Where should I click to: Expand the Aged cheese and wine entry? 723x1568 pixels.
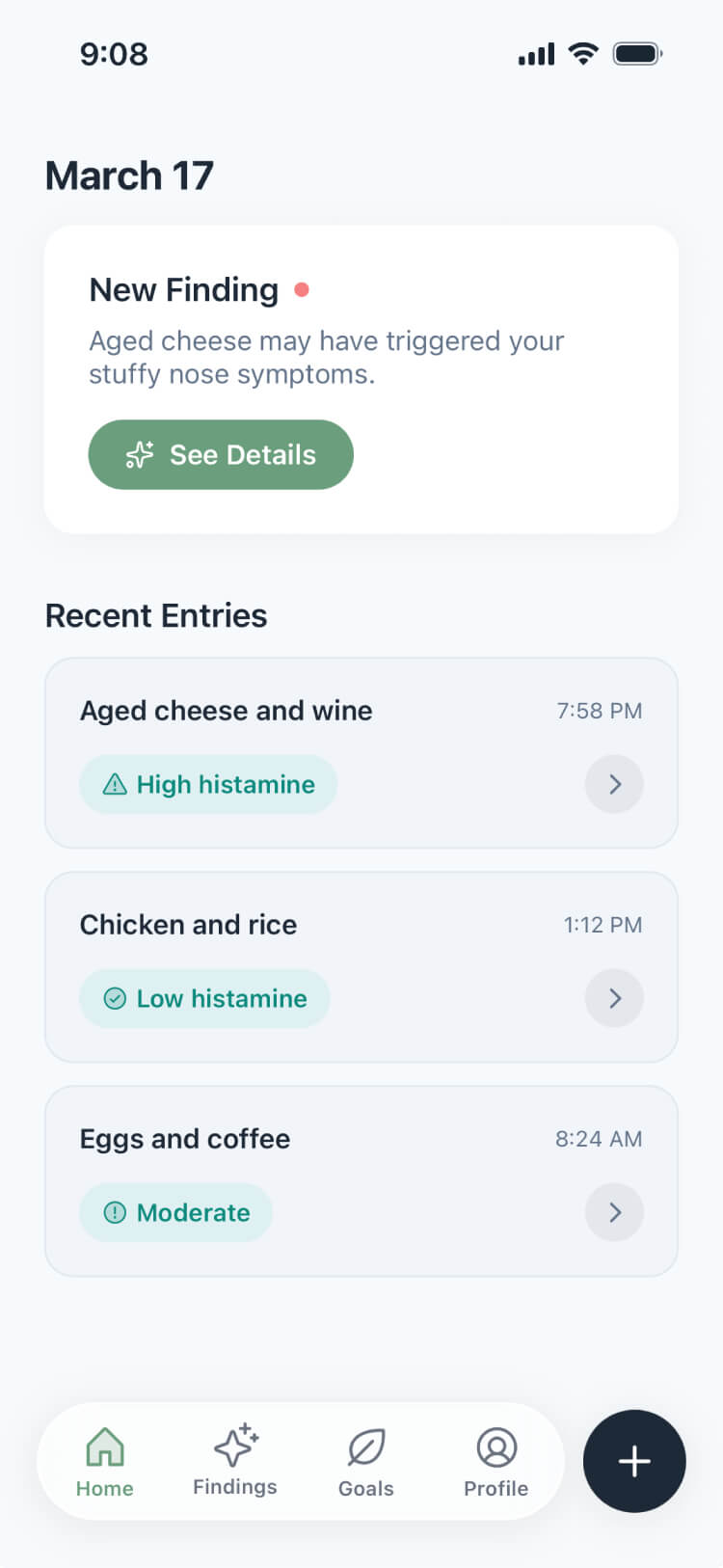[x=614, y=784]
